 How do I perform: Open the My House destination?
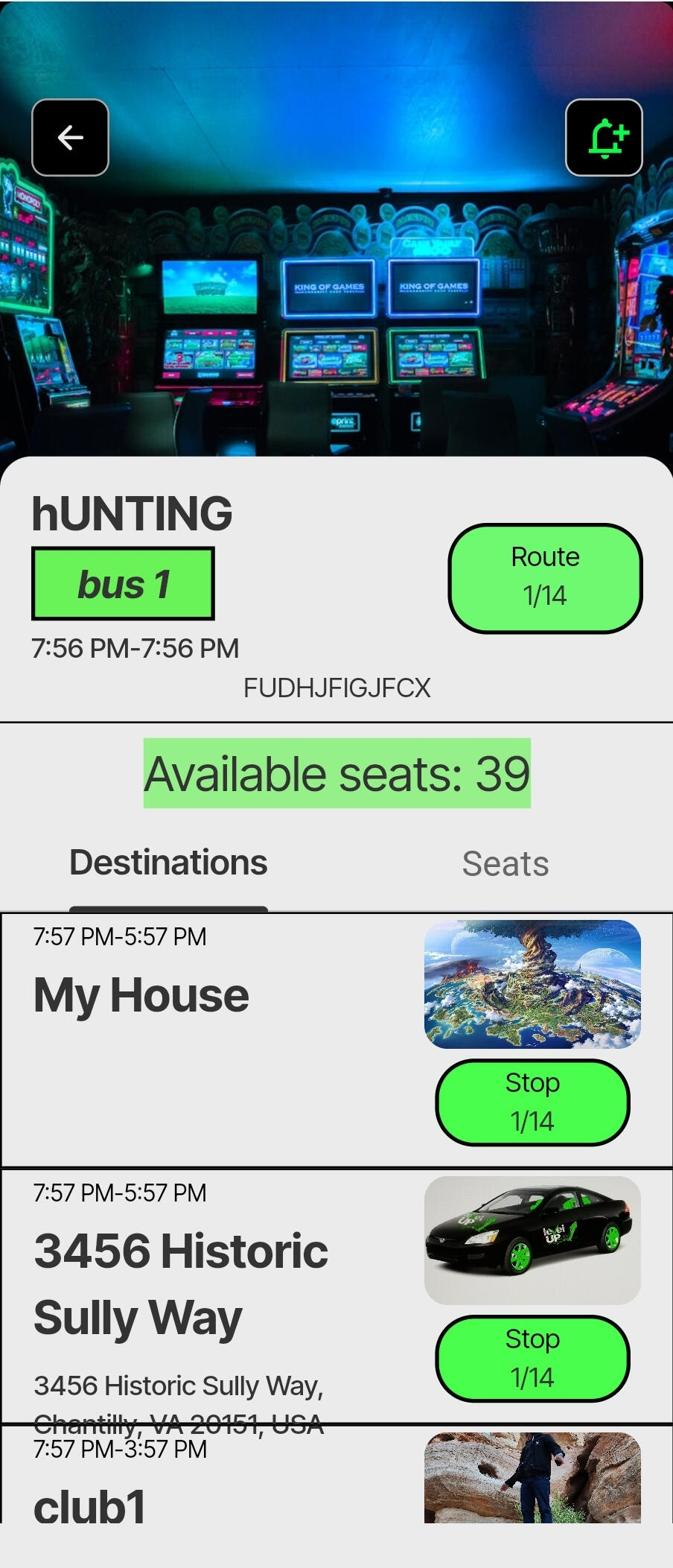pos(141,995)
